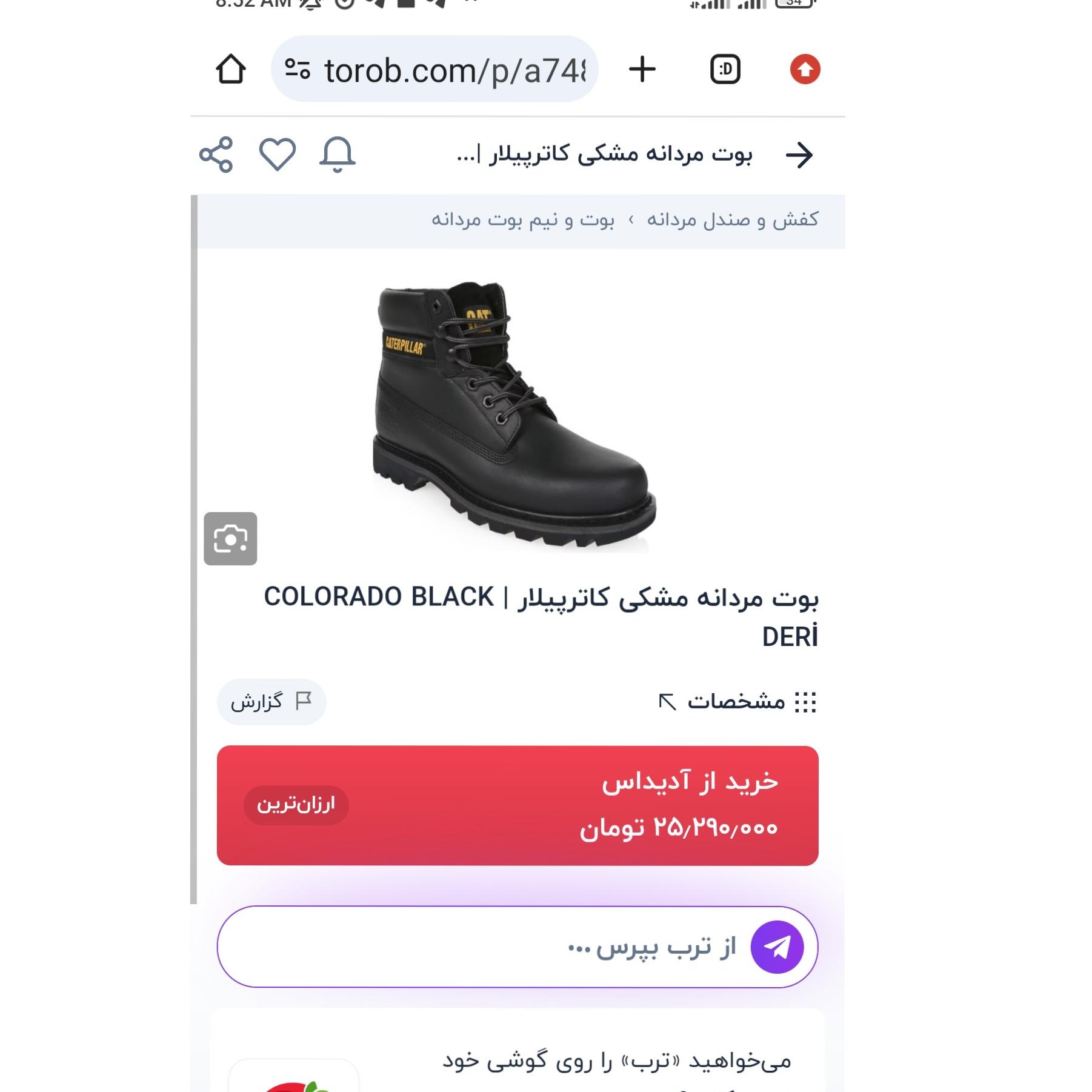1092x1092 pixels.
Task: Buy from آدیداس at the cheapest price
Action: 518,805
